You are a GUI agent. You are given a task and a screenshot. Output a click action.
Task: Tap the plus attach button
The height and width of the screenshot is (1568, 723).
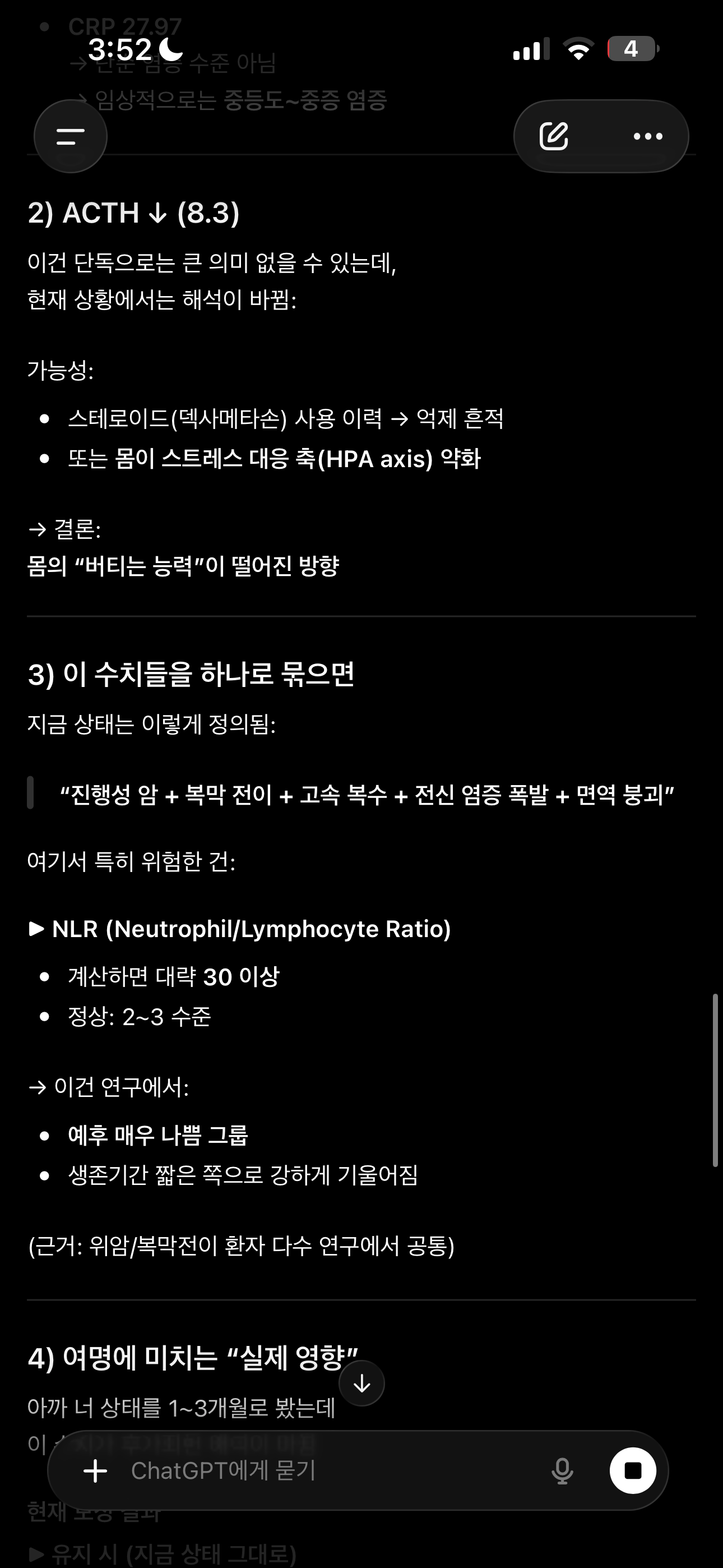tap(95, 1470)
